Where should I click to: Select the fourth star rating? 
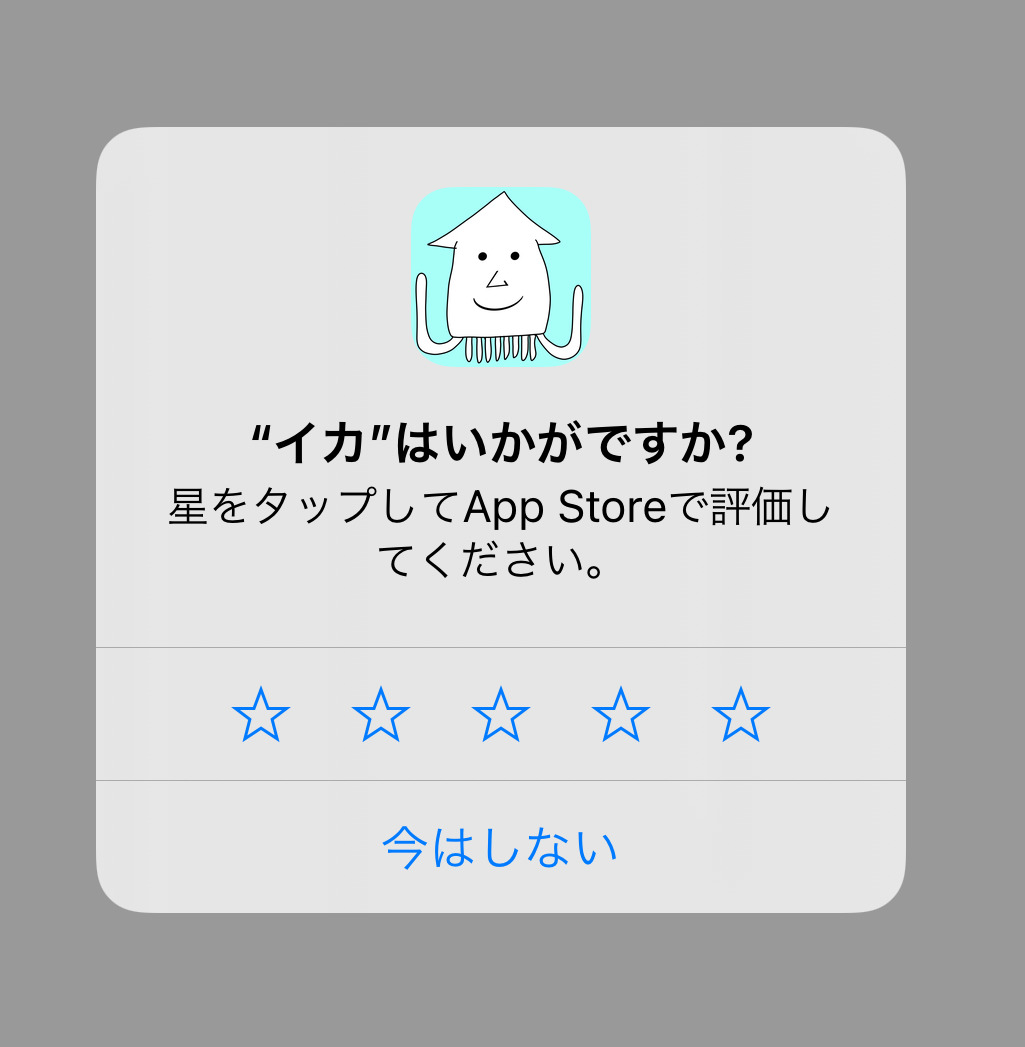(x=621, y=714)
